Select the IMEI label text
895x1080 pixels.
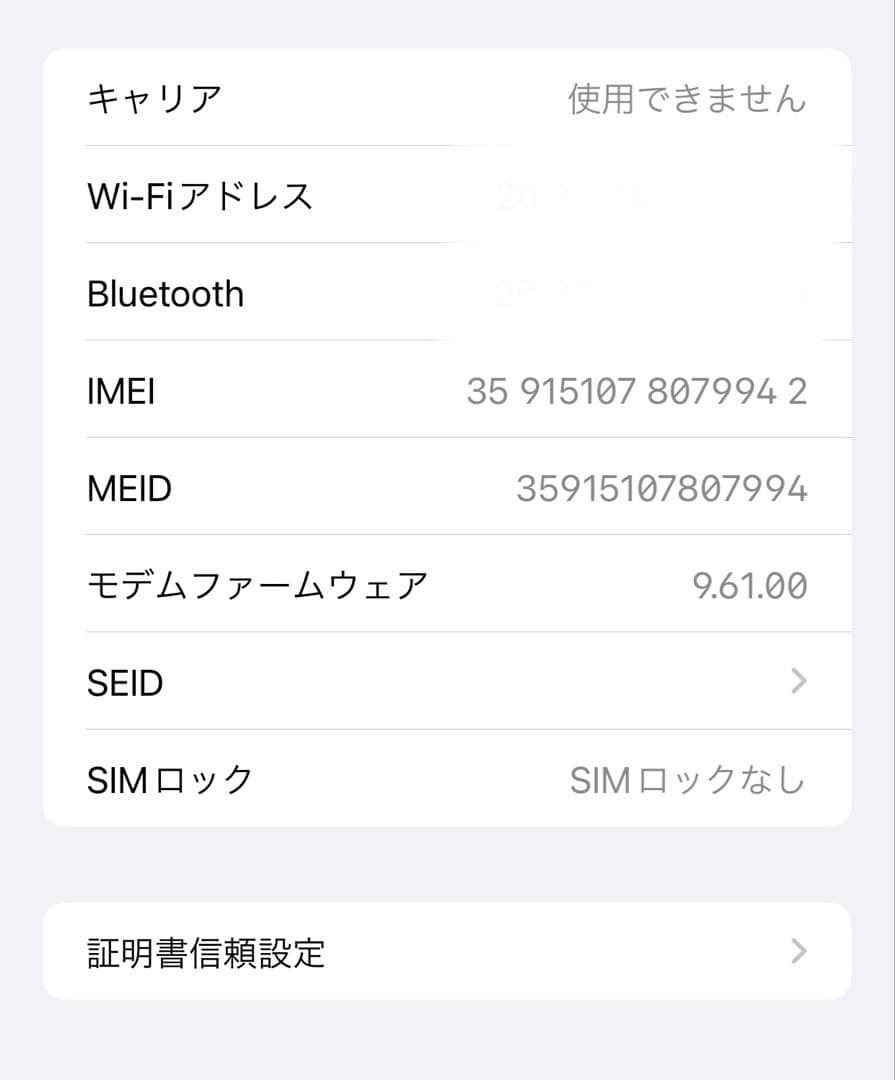pos(120,391)
